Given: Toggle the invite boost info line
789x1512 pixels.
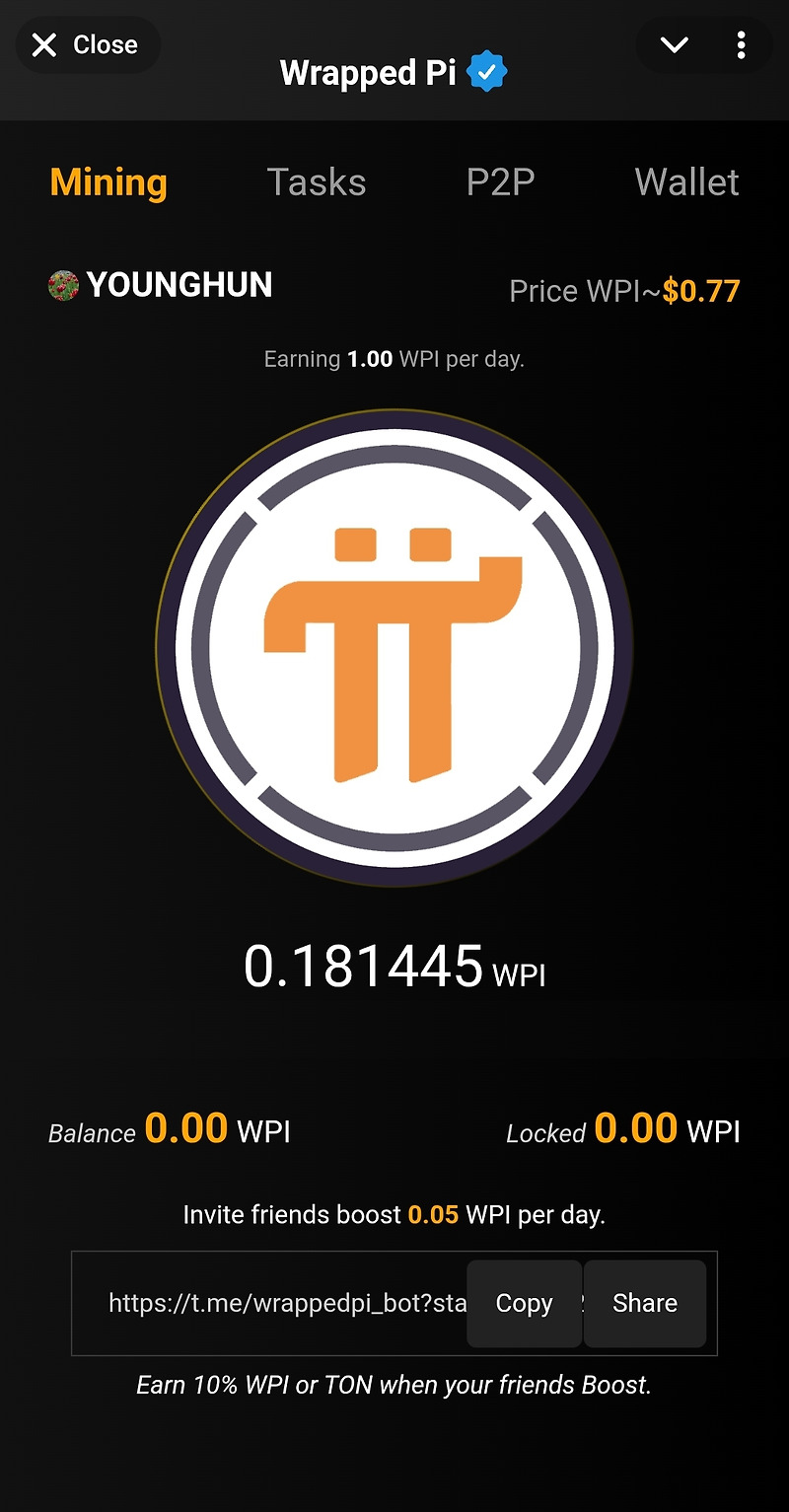Looking at the screenshot, I should (x=394, y=1214).
